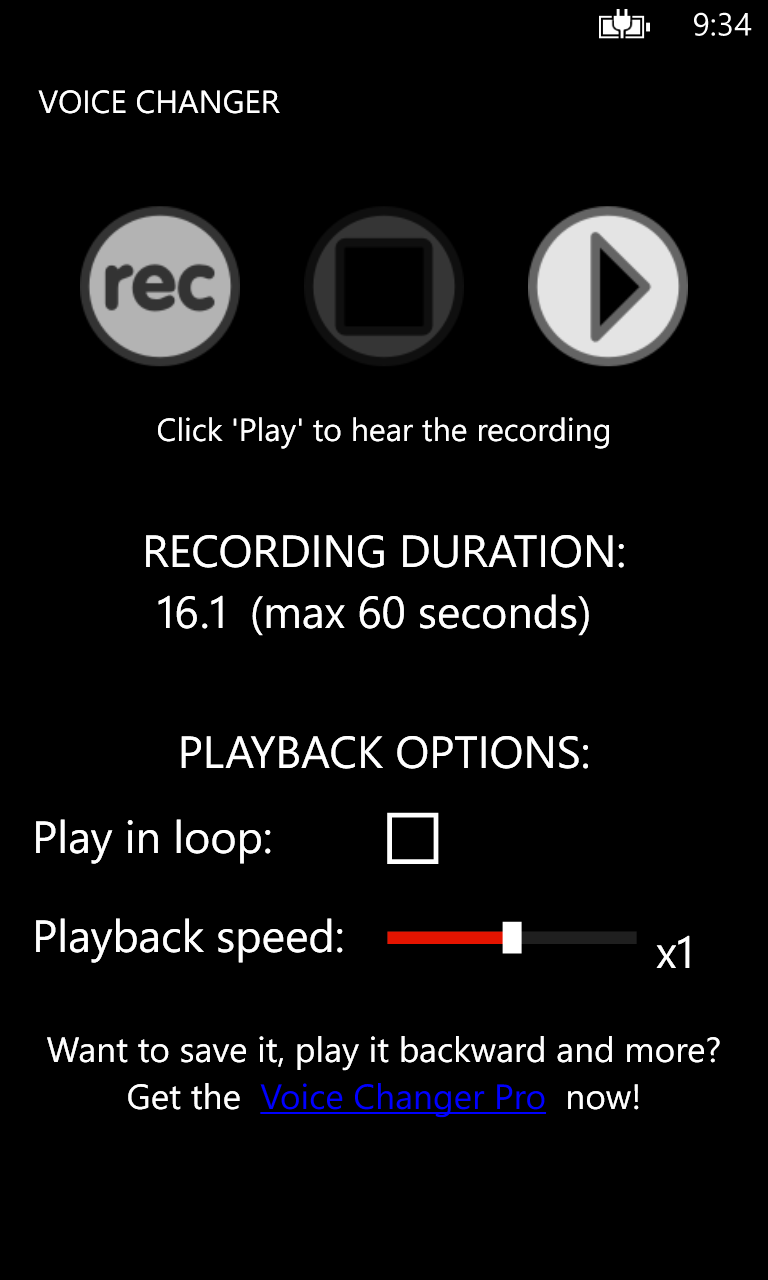Enable the Play in loop checkbox
Viewport: 768px width, 1280px height.
coord(412,838)
